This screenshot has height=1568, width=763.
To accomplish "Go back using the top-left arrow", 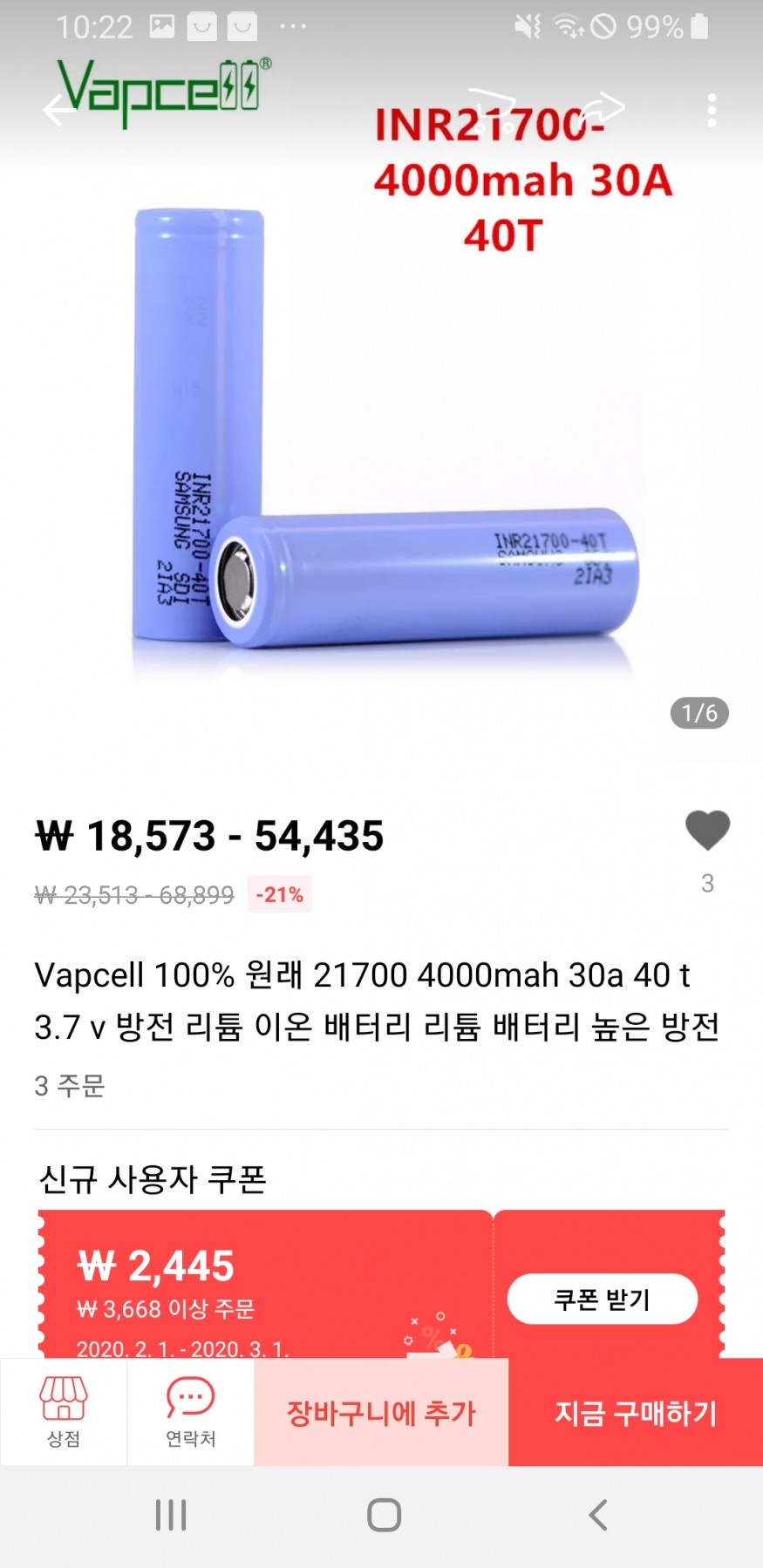I will 59,110.
